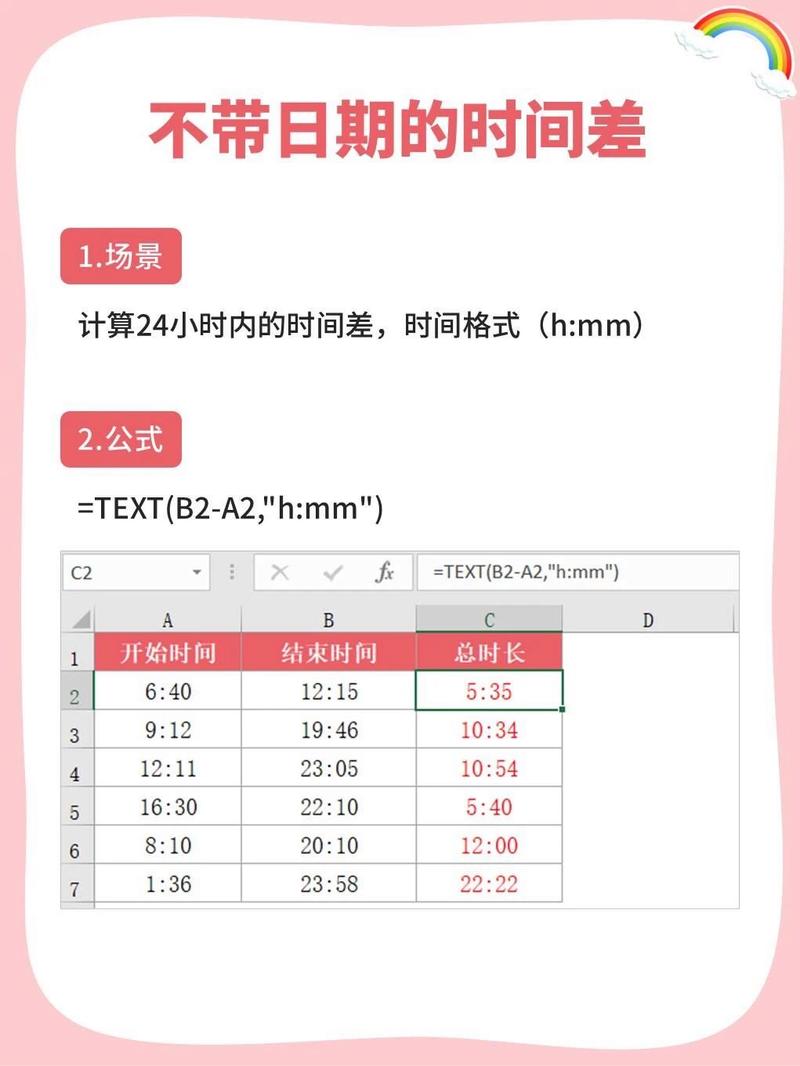Open the Name Box dropdown arrow
This screenshot has height=1066, width=800.
(x=196, y=572)
